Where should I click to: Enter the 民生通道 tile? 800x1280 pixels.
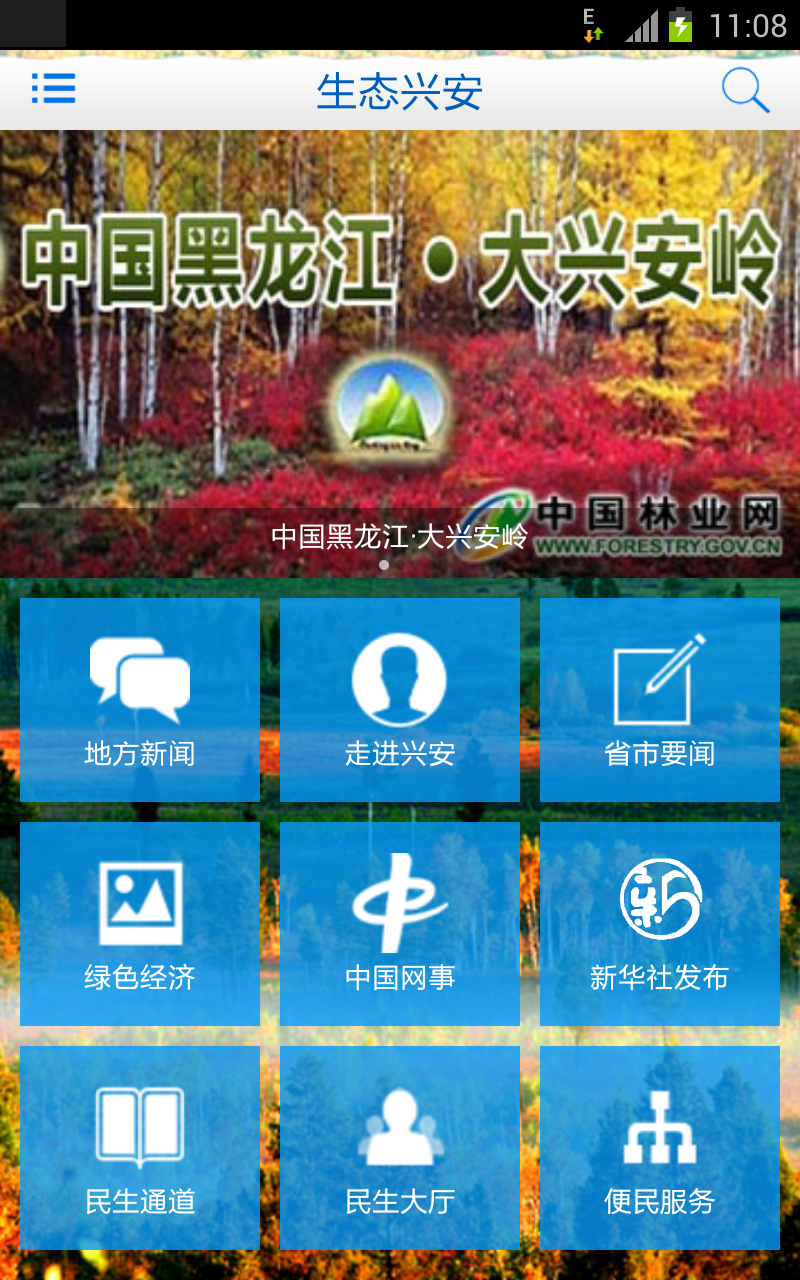pos(140,1148)
